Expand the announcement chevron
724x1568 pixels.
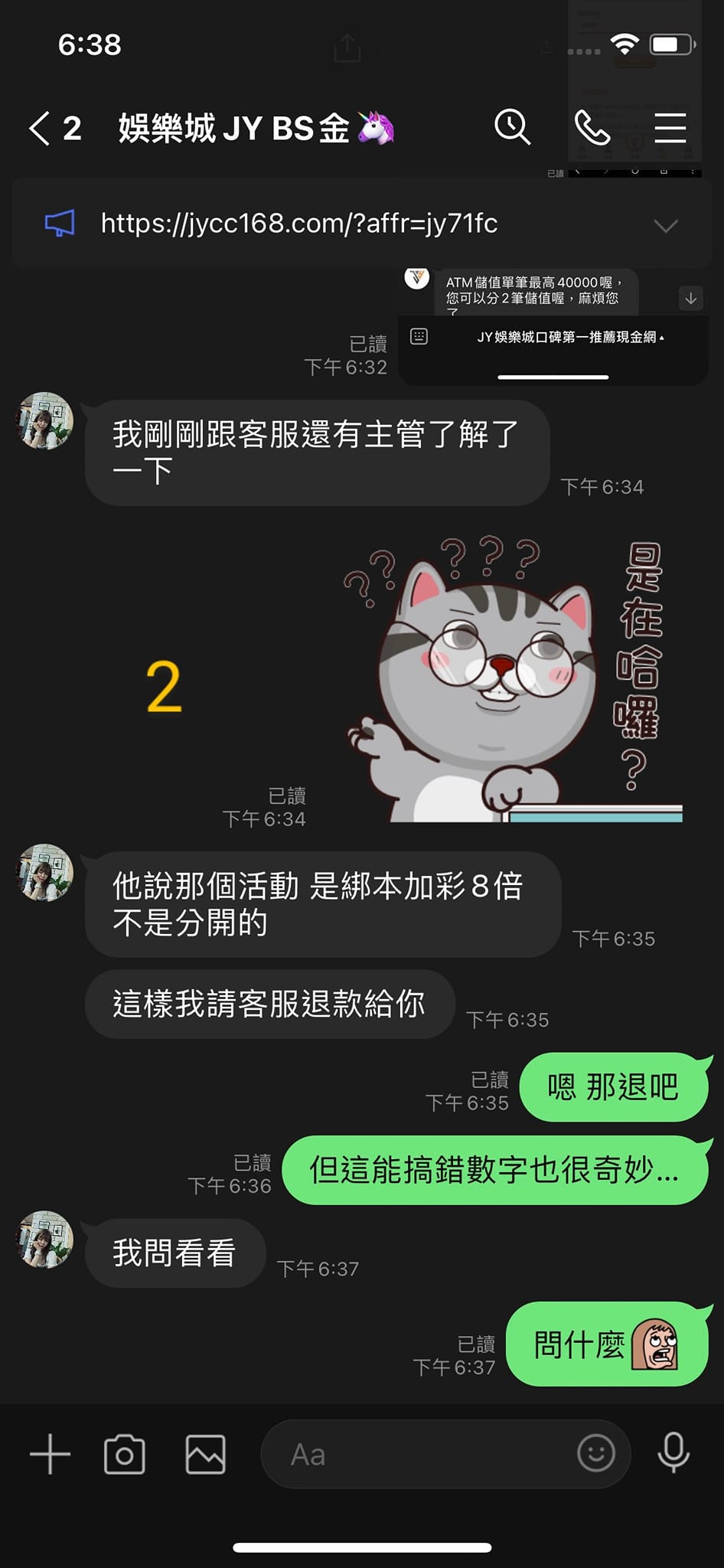[666, 225]
